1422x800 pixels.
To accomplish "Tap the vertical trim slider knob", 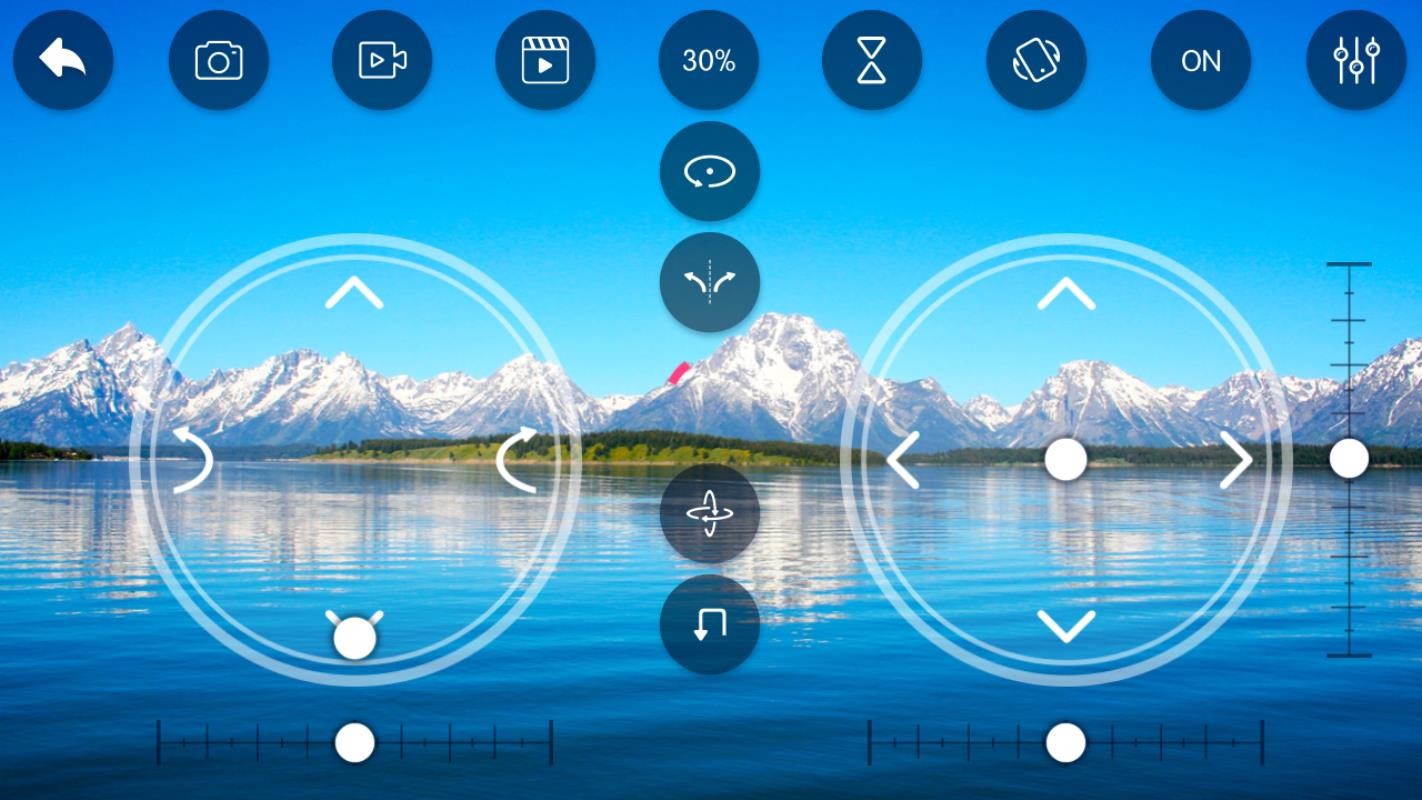I will coord(1348,459).
